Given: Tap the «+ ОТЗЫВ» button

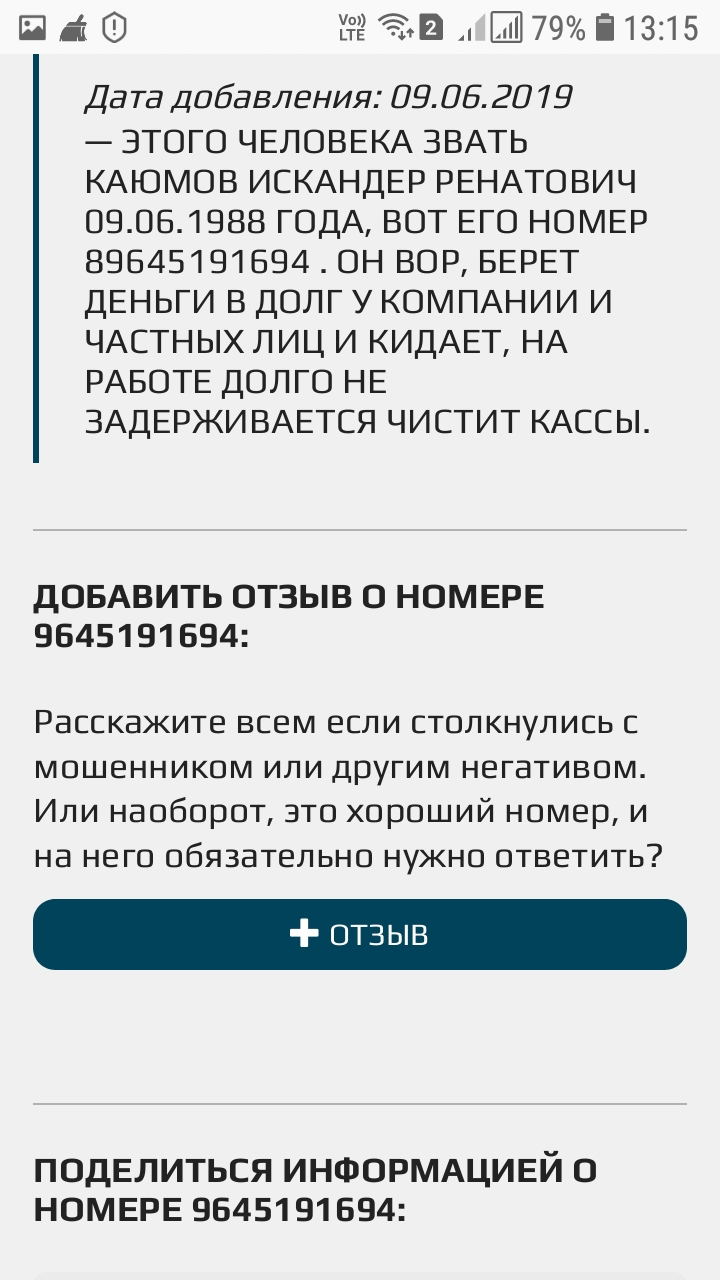Looking at the screenshot, I should pos(360,934).
